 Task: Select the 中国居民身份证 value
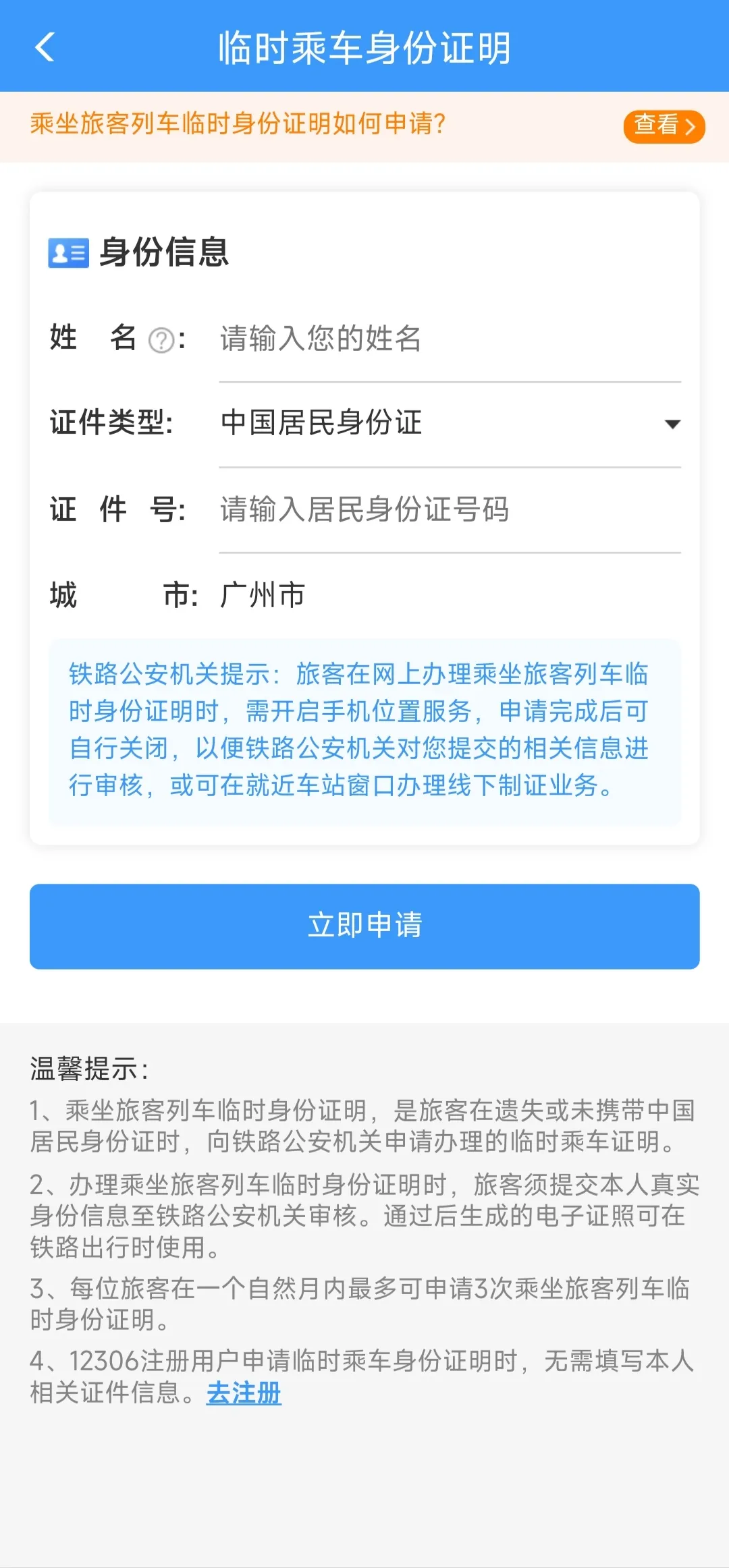321,424
